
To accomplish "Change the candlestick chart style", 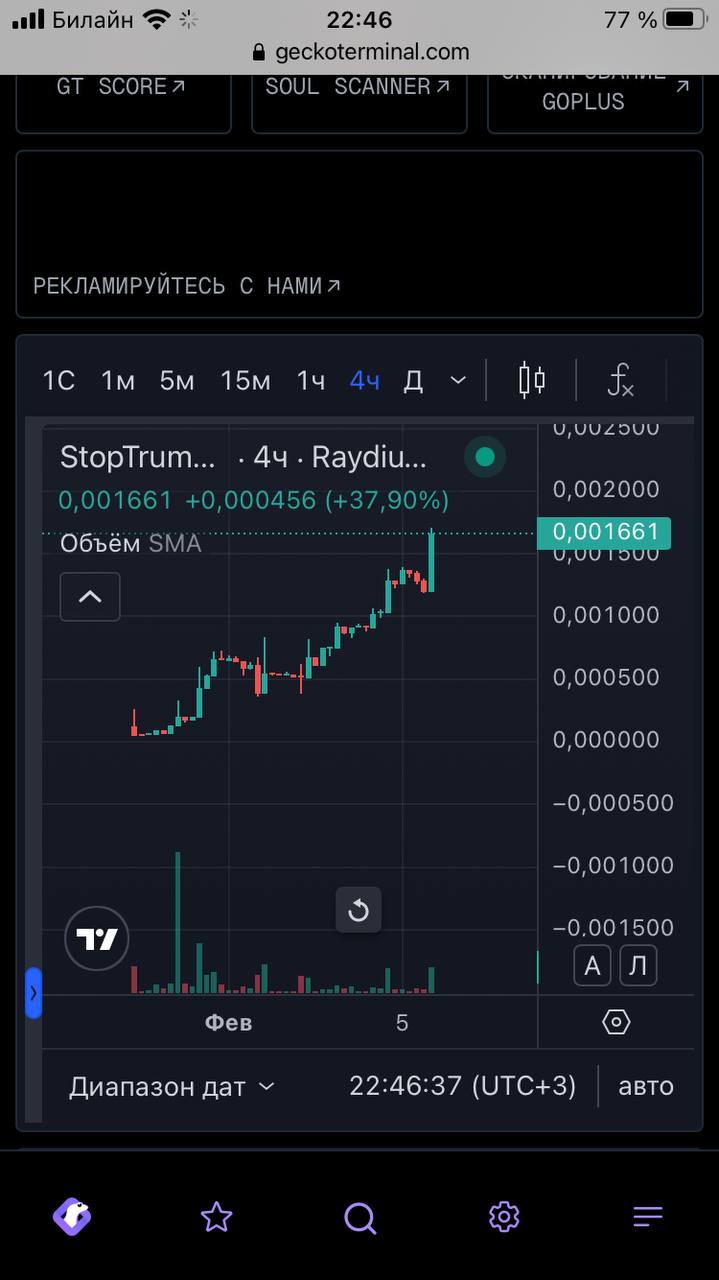I will coord(532,380).
